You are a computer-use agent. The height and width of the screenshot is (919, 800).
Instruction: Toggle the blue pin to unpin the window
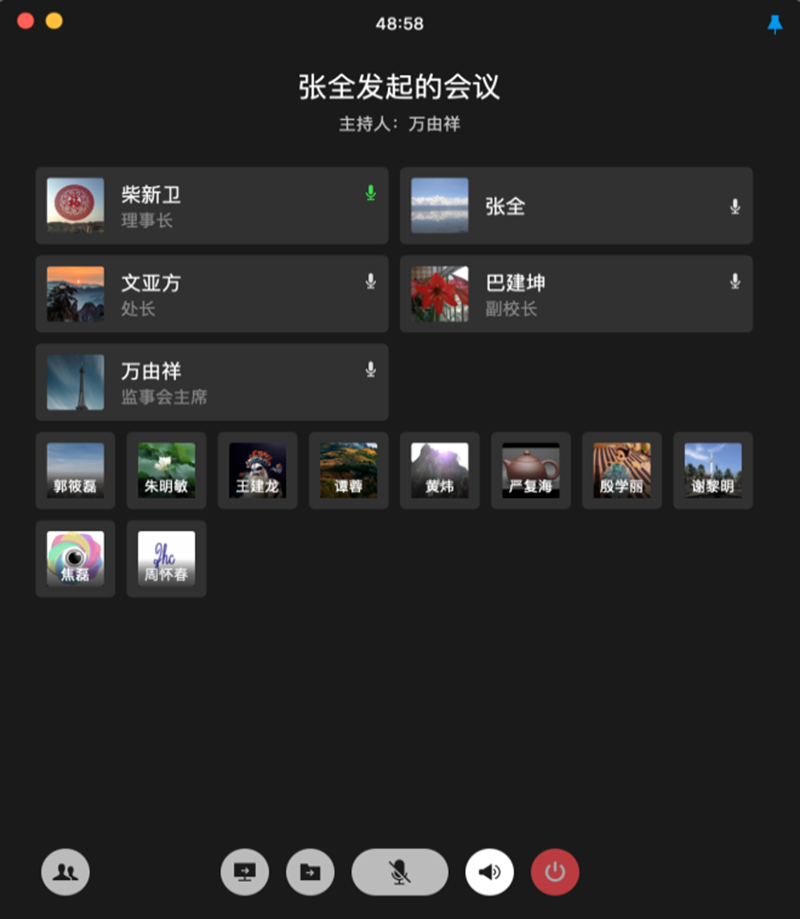[x=775, y=23]
